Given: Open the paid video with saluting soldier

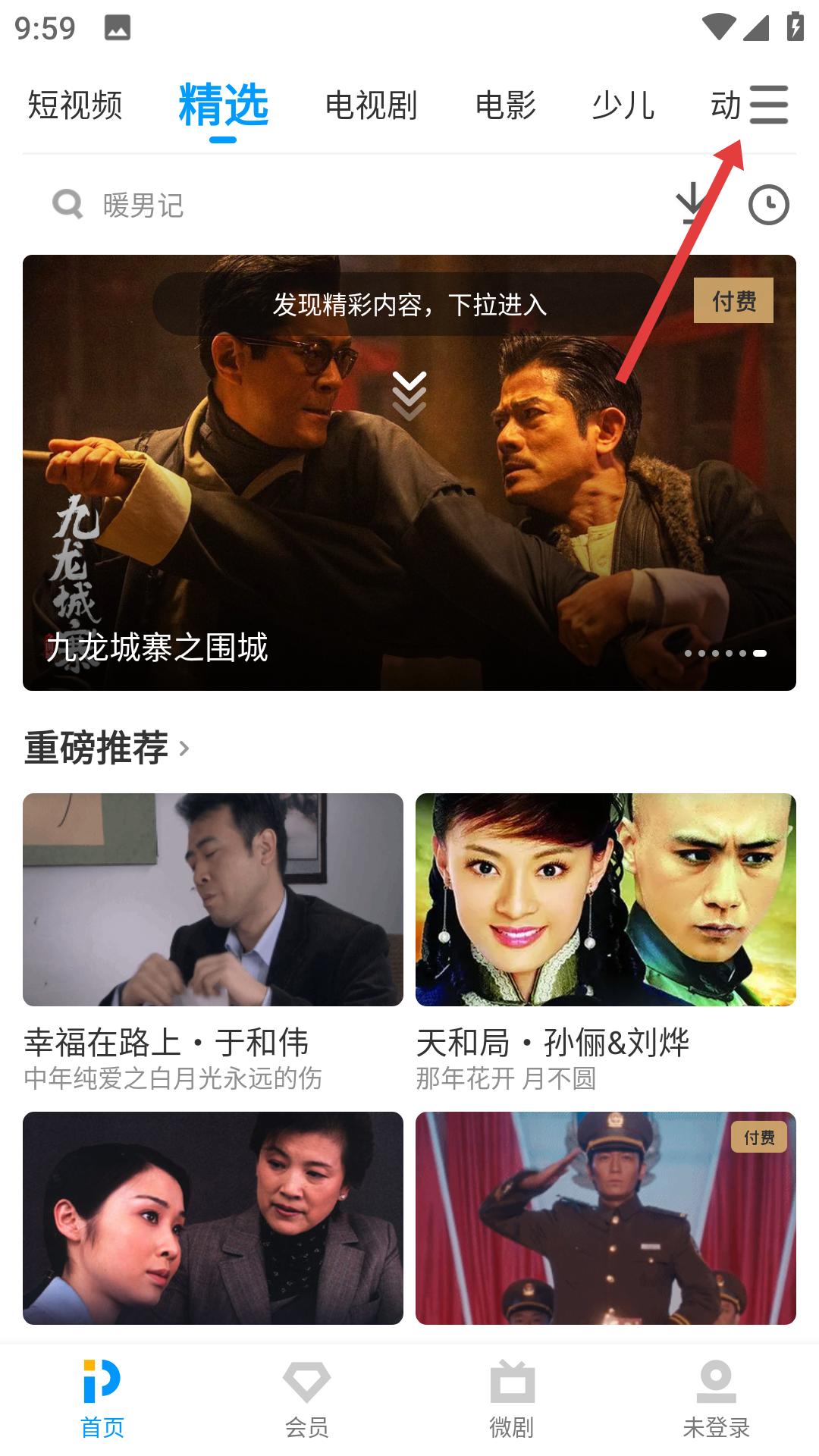Looking at the screenshot, I should click(x=605, y=1218).
